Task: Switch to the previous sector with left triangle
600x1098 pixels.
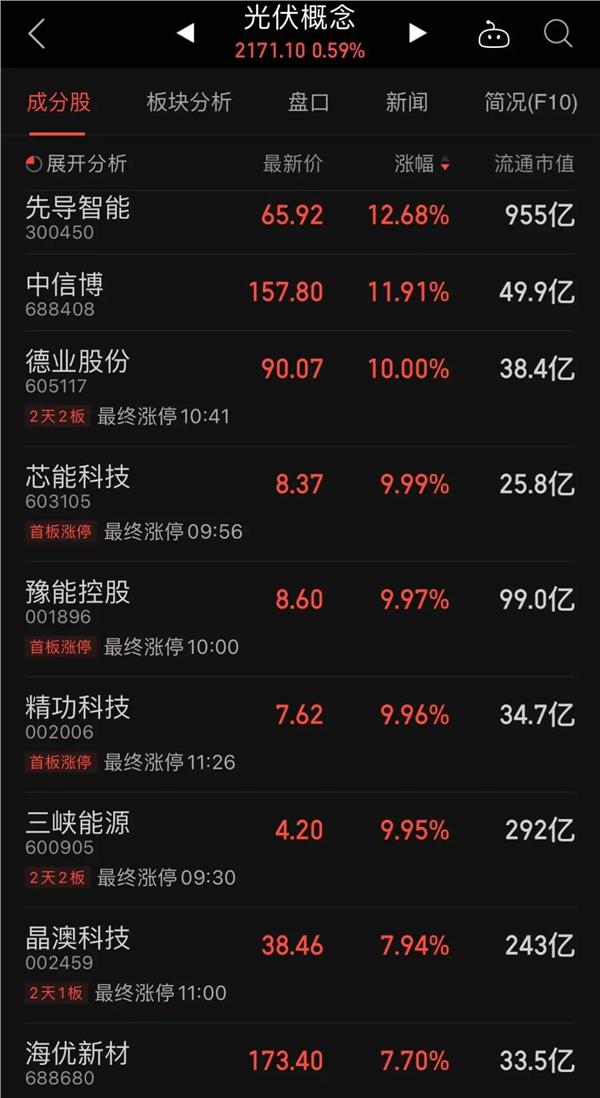Action: pyautogui.click(x=185, y=33)
